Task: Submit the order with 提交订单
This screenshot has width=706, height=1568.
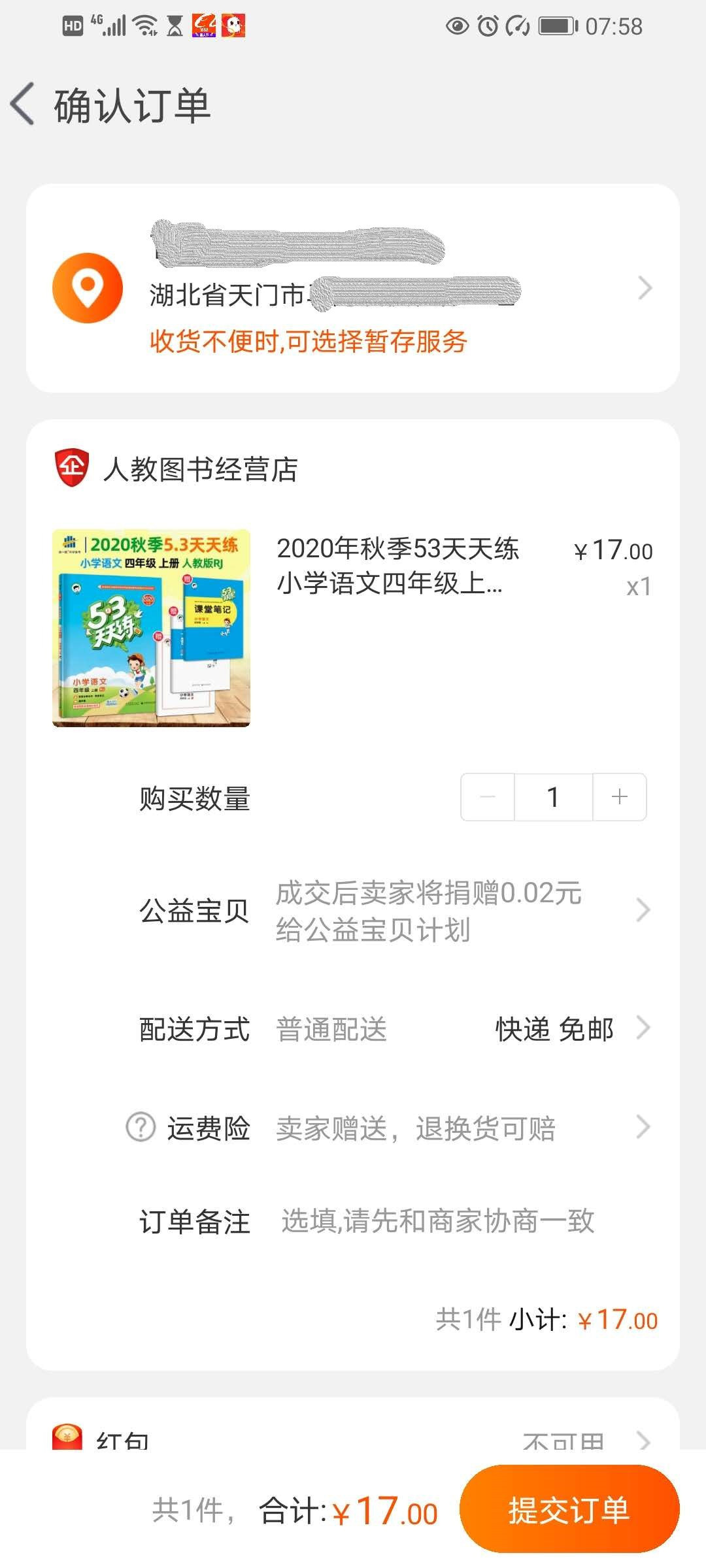Action: (x=569, y=1511)
